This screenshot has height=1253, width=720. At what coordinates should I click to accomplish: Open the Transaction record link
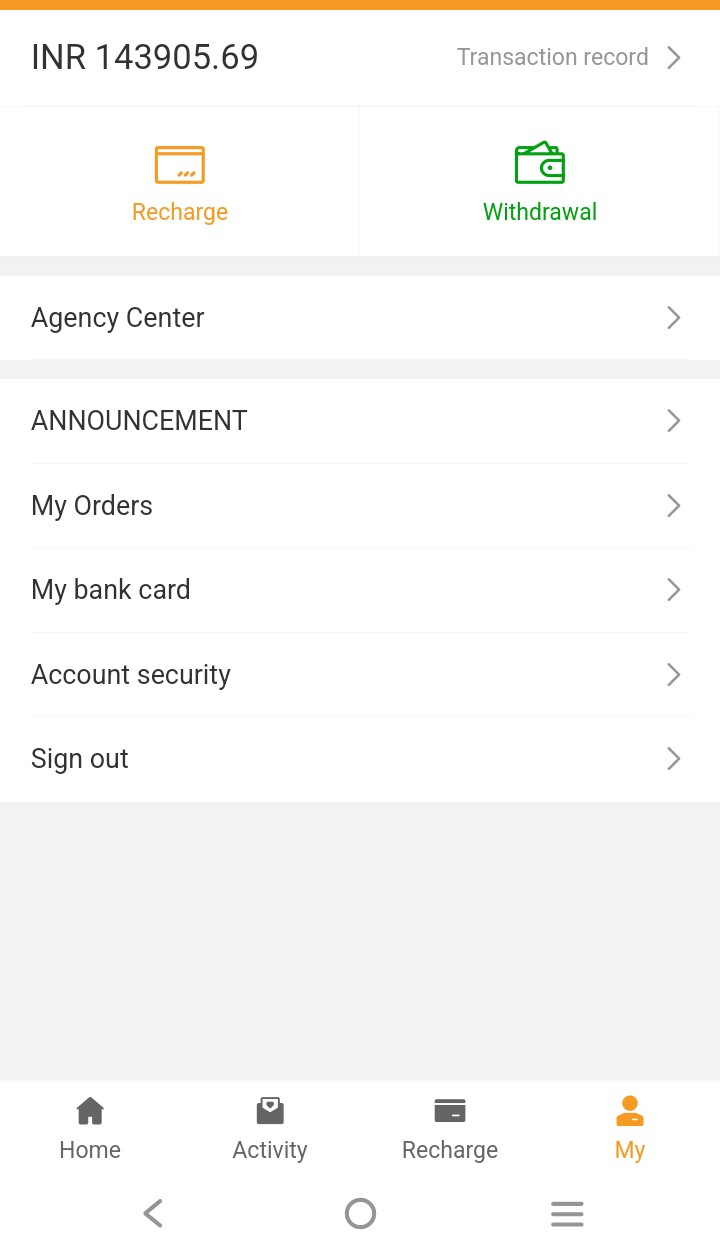click(x=567, y=57)
